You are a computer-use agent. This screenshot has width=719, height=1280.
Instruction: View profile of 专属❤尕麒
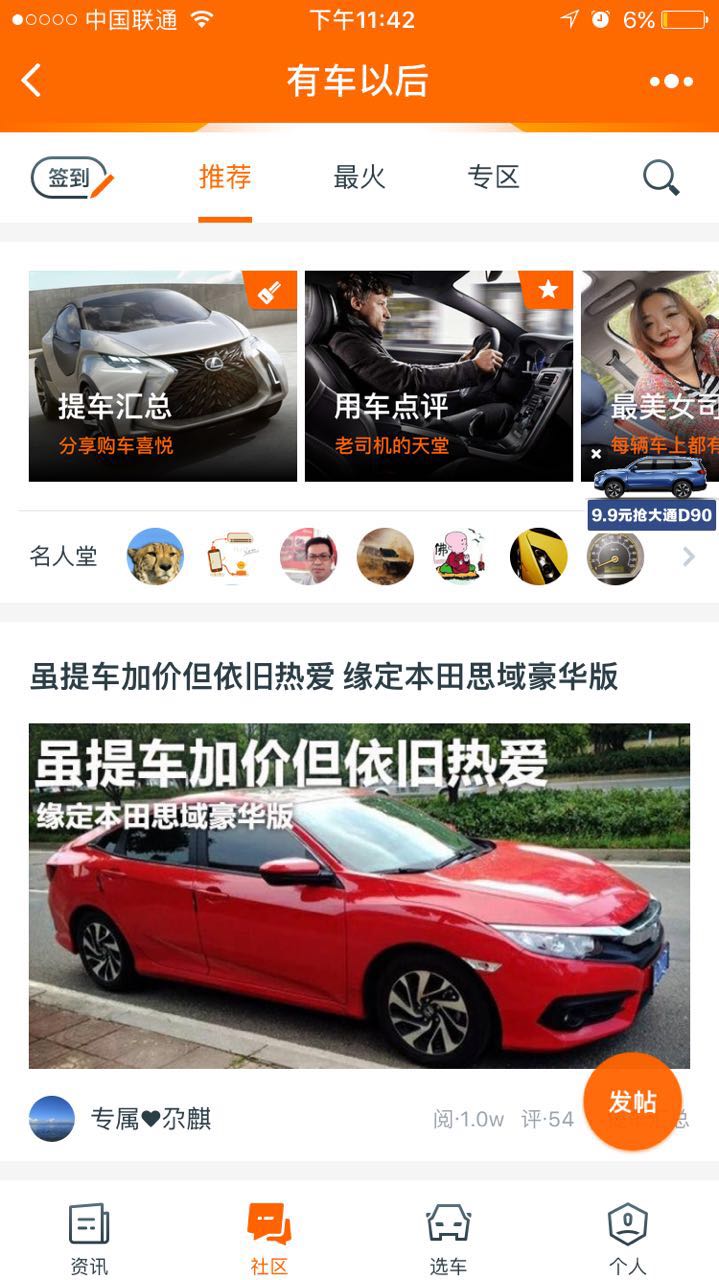tap(150, 1118)
